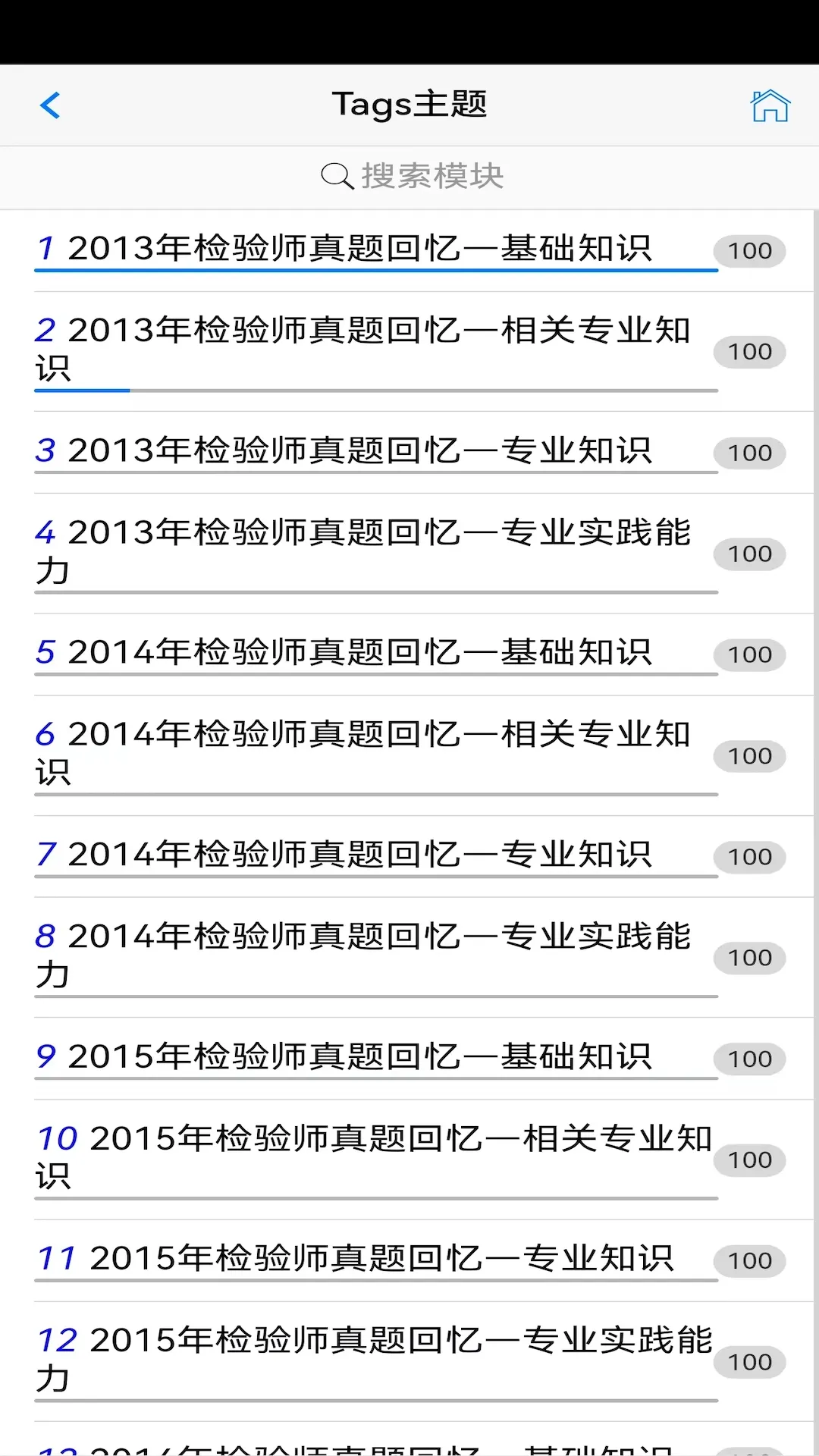Screen dimensions: 819x1456
Task: Click the 100 badge next to item 1
Action: click(x=749, y=251)
